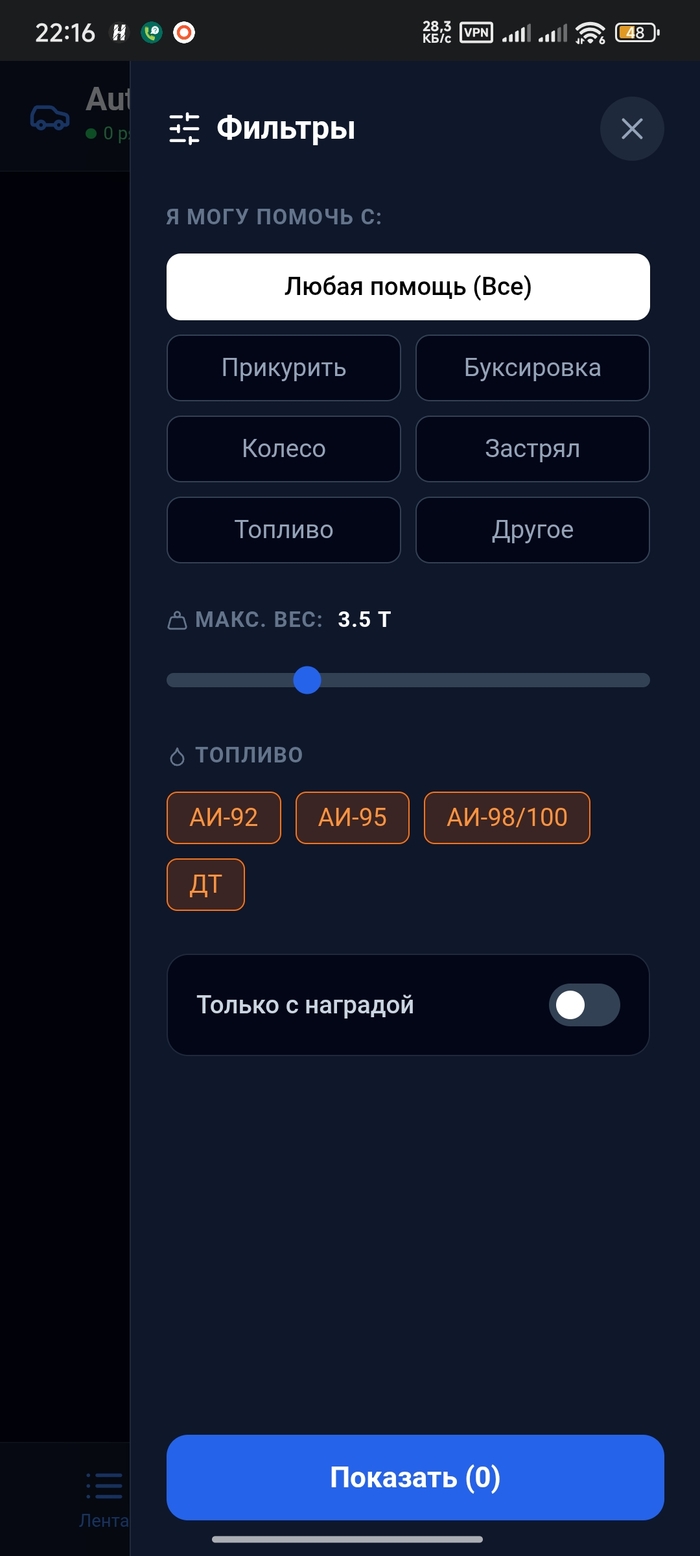This screenshot has width=700, height=1556.
Task: Select the Буксировка help filter
Action: click(x=532, y=368)
